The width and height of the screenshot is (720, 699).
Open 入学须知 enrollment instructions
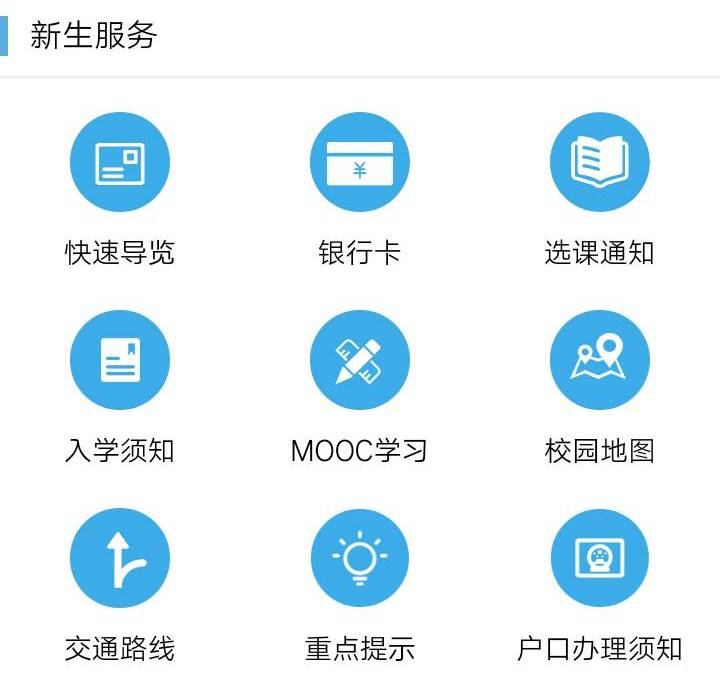(x=120, y=361)
